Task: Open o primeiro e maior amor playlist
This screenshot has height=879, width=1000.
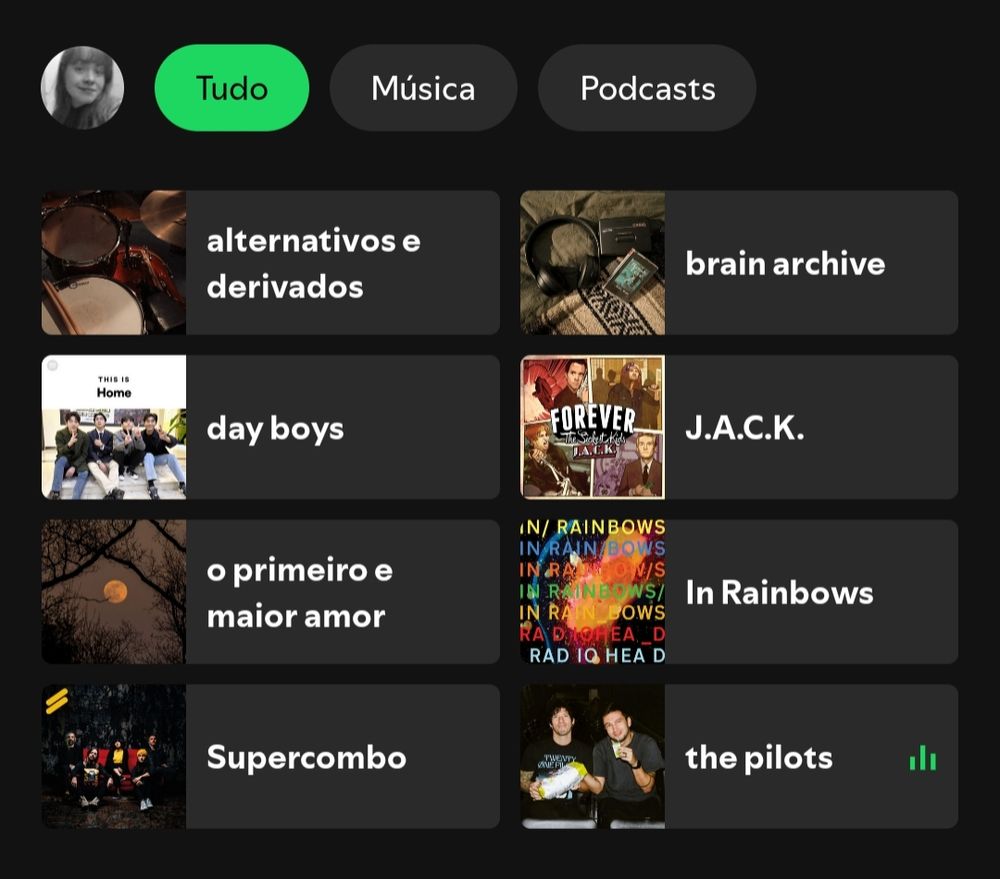Action: (x=270, y=592)
